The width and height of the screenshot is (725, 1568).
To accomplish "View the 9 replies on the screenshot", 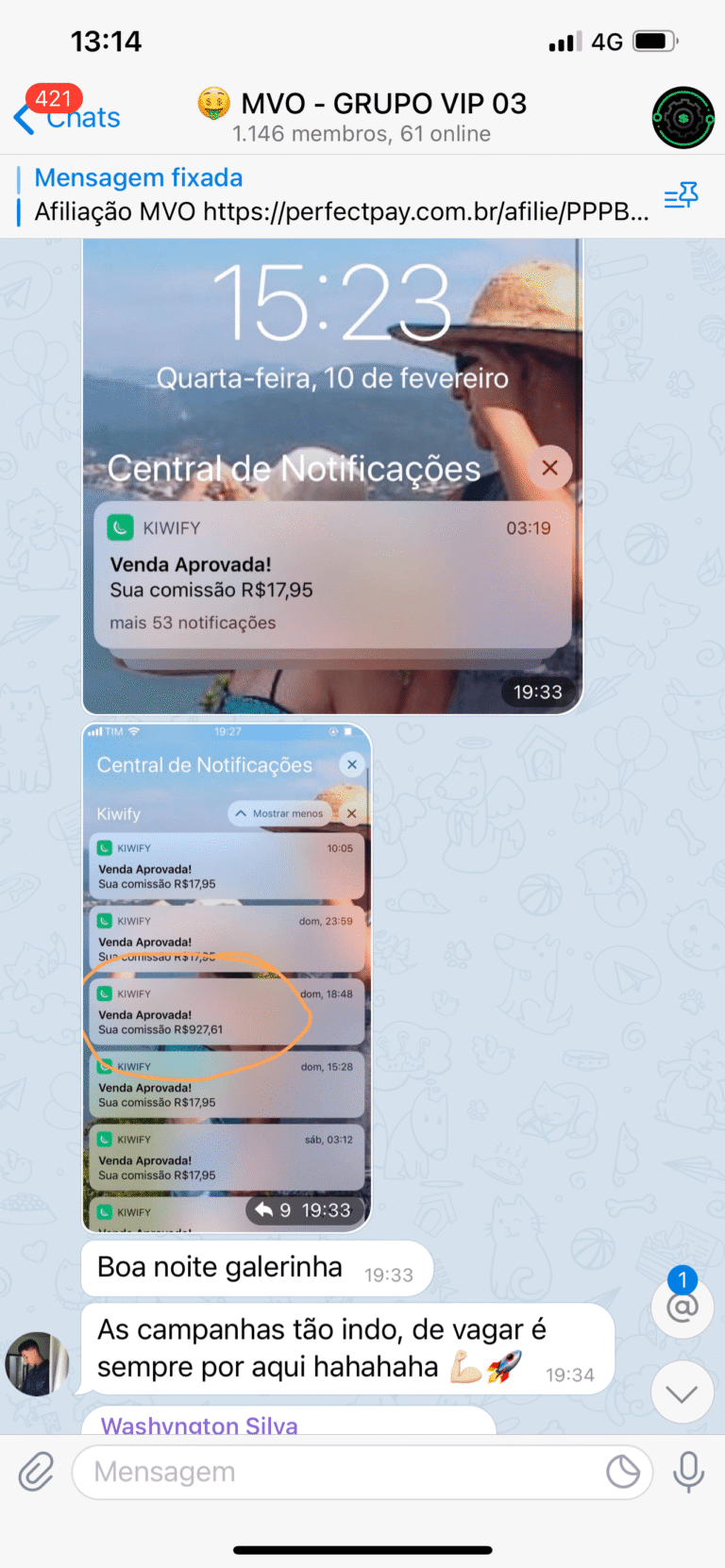I will coord(274,1210).
